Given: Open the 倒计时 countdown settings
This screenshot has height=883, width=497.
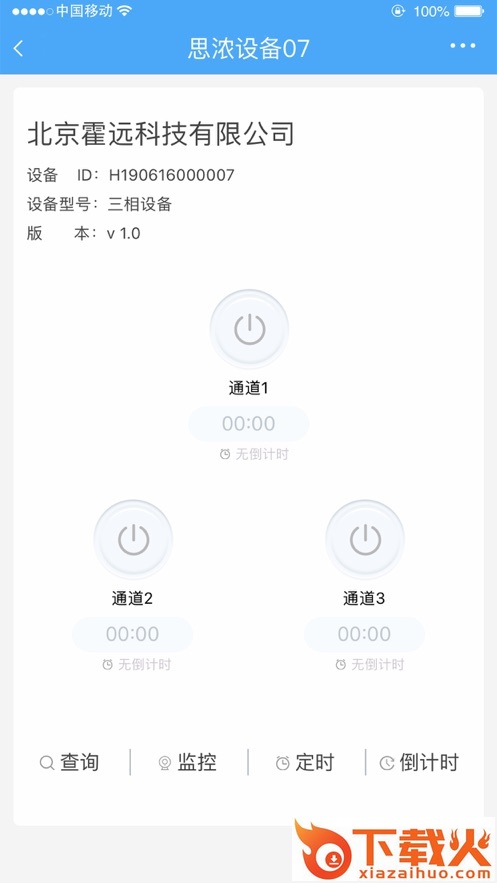Looking at the screenshot, I should coord(419,763).
